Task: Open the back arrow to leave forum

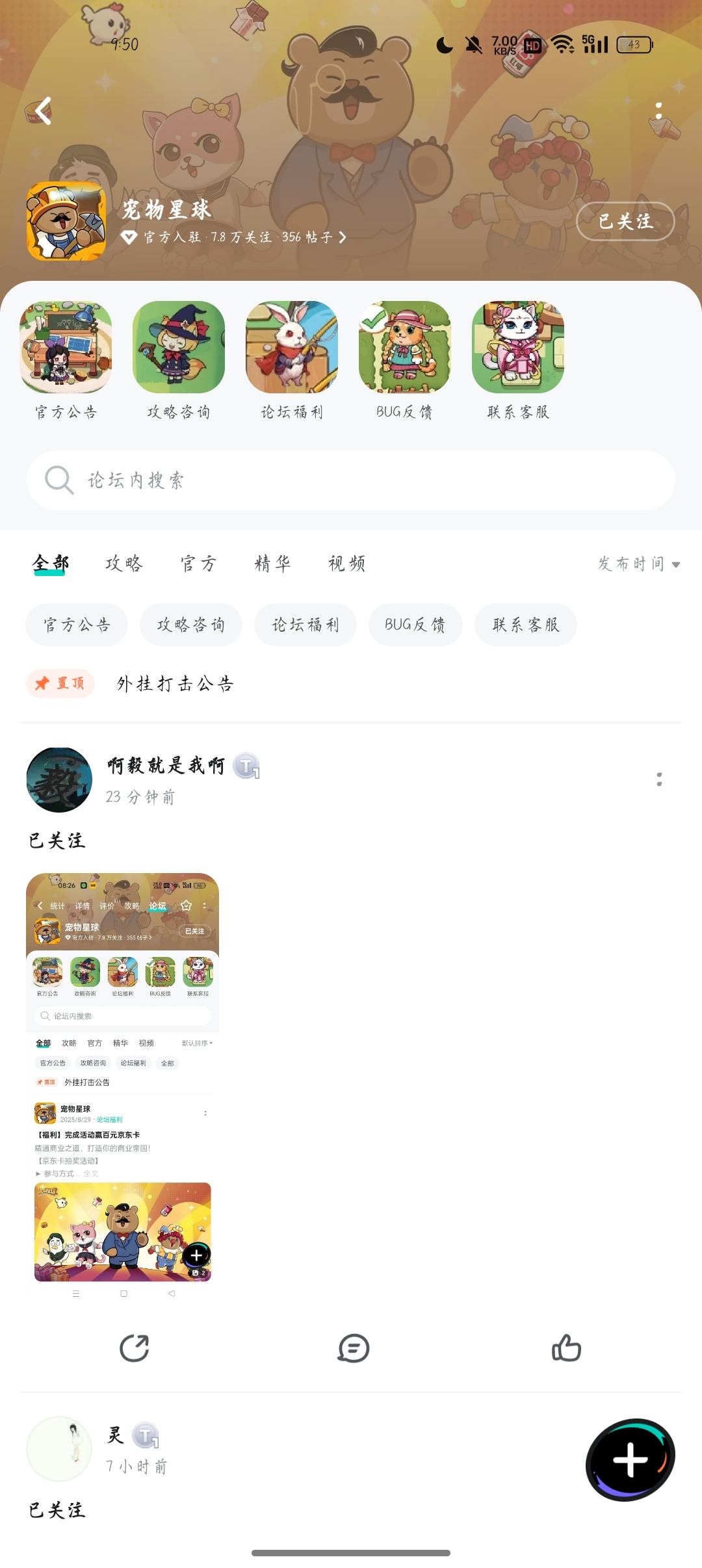Action: pos(43,112)
